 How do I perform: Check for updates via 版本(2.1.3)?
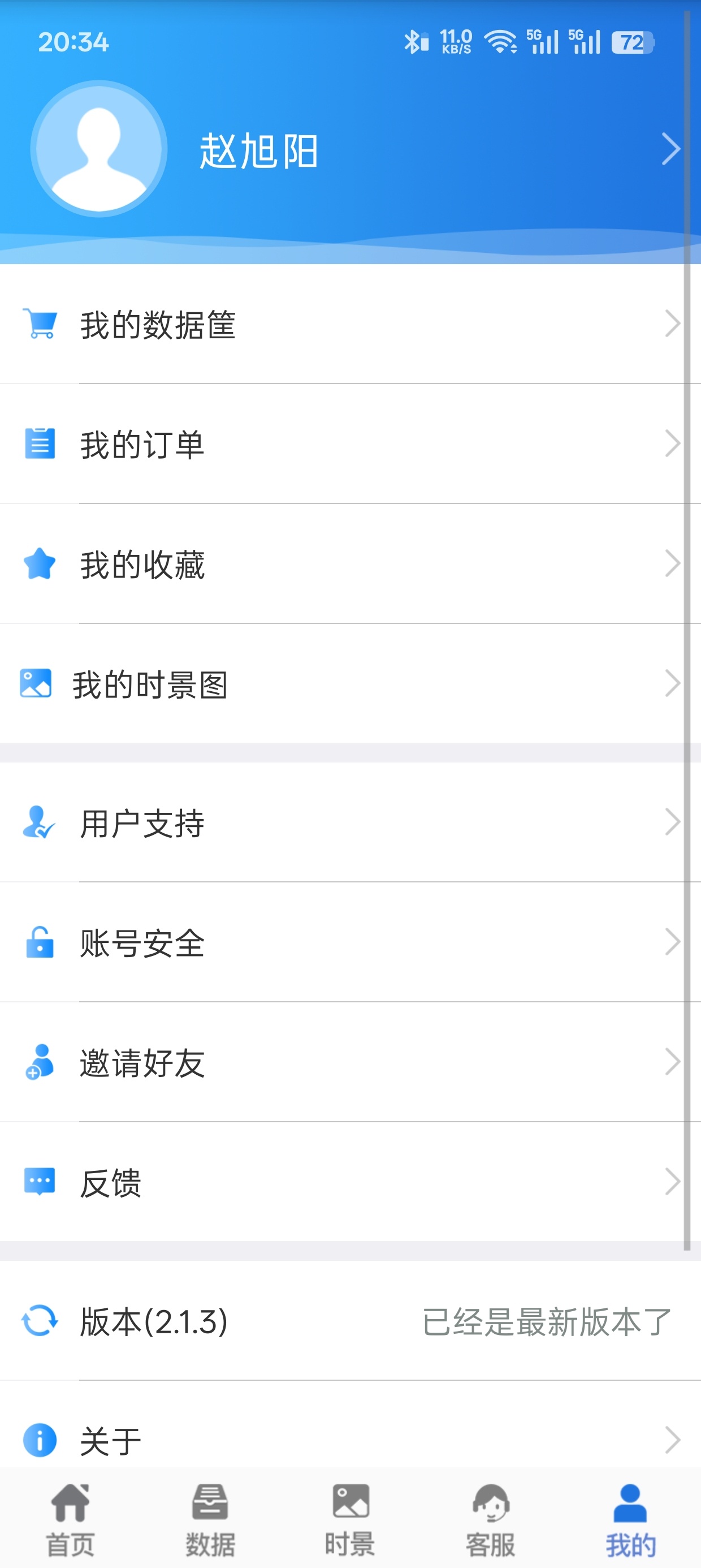(x=350, y=1321)
